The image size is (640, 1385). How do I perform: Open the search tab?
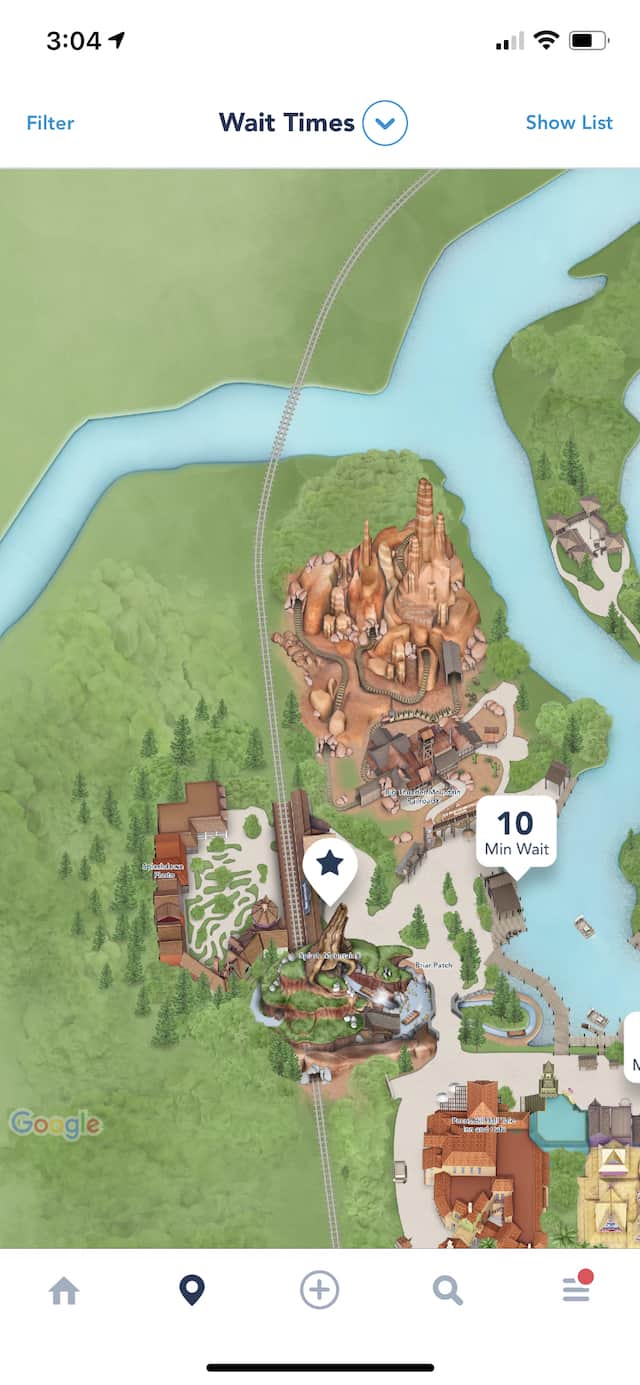pos(448,1291)
